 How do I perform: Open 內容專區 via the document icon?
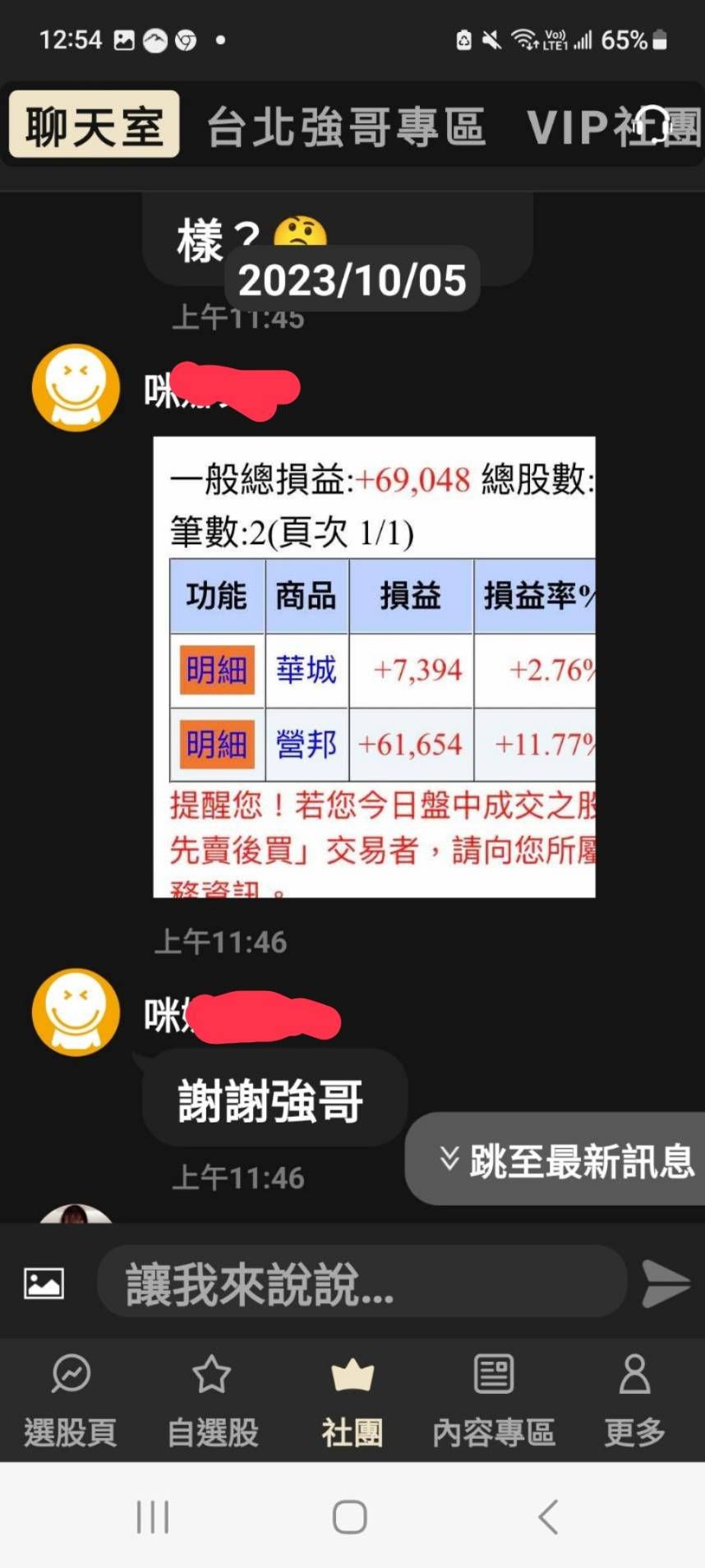(493, 1372)
